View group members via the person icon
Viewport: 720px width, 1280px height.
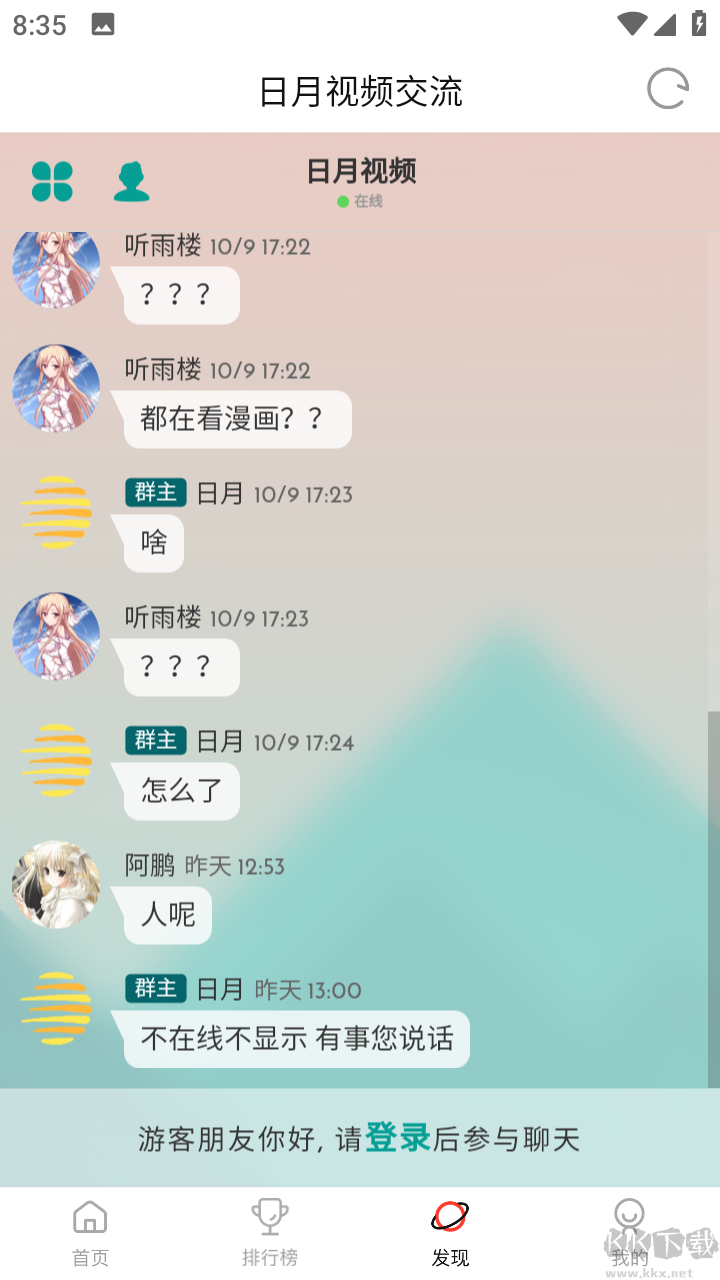coord(131,180)
